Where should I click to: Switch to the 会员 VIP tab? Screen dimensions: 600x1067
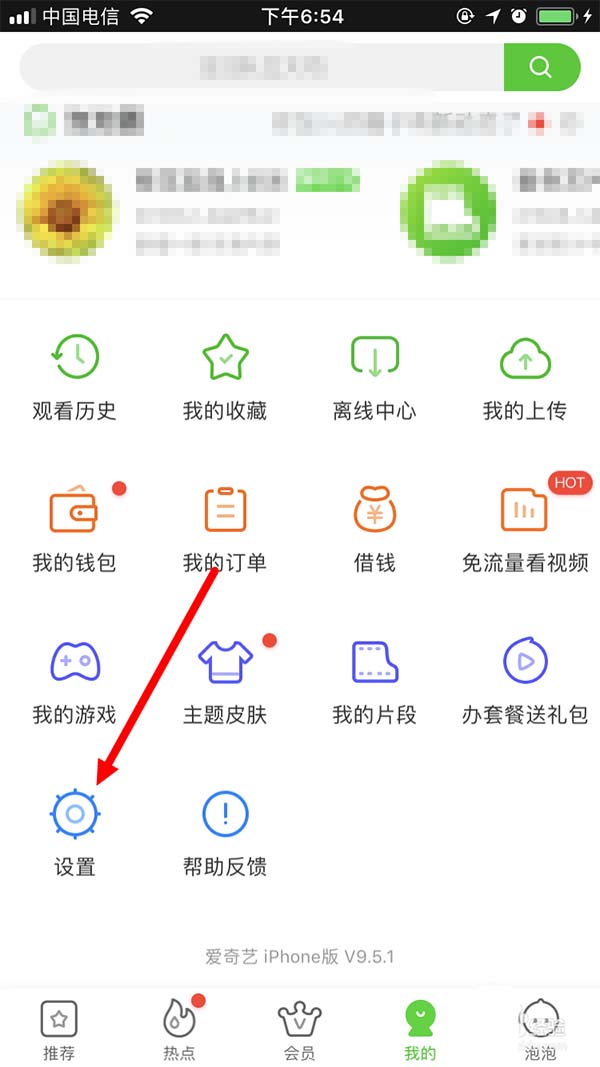pyautogui.click(x=299, y=1029)
